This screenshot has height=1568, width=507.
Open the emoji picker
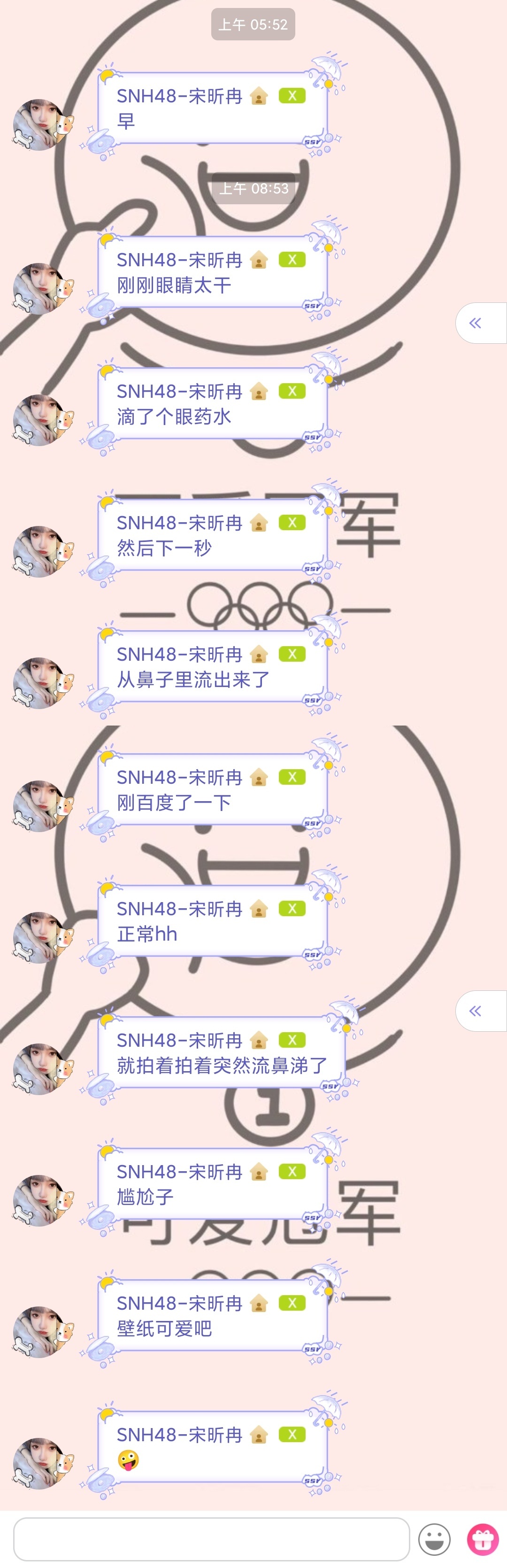tap(434, 1539)
